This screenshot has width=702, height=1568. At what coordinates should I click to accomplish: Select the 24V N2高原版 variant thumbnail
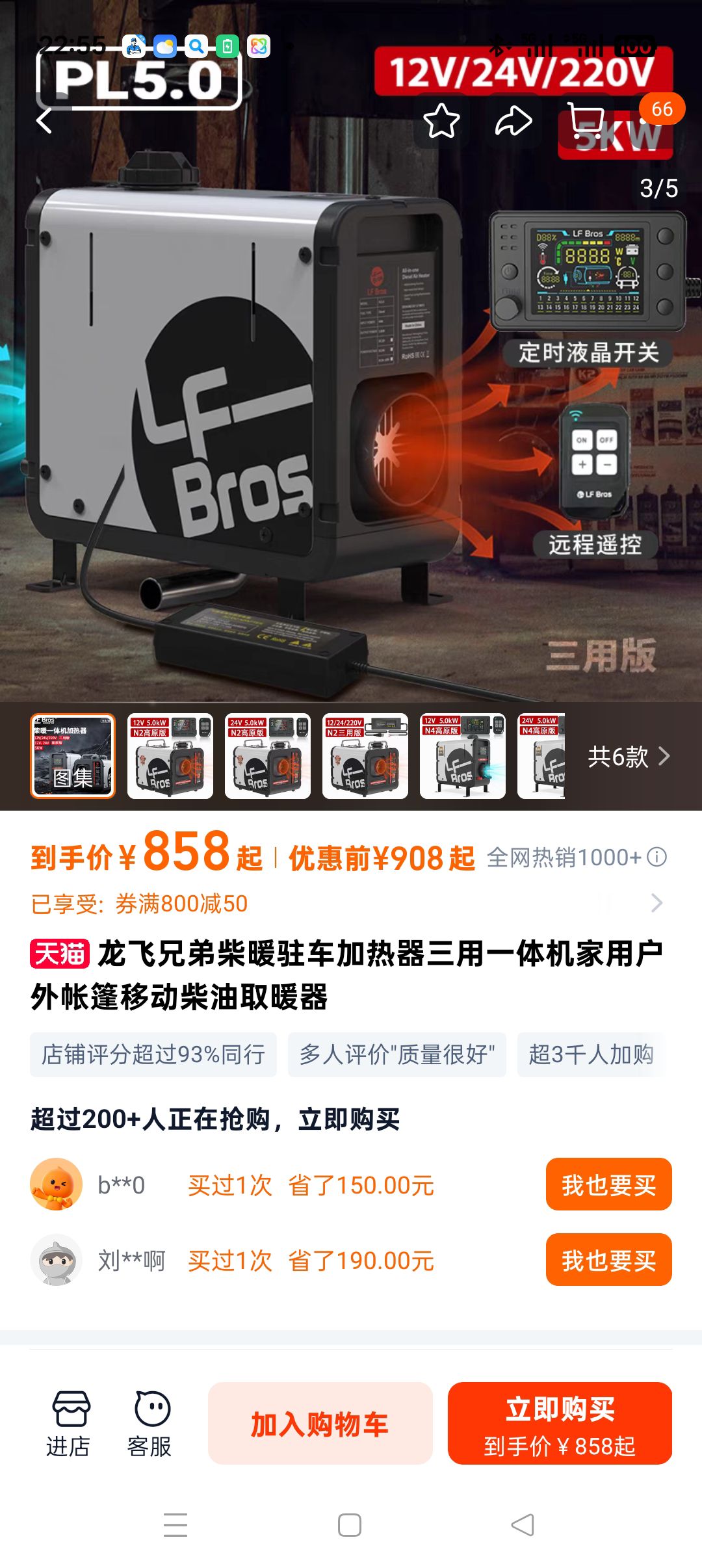click(268, 756)
